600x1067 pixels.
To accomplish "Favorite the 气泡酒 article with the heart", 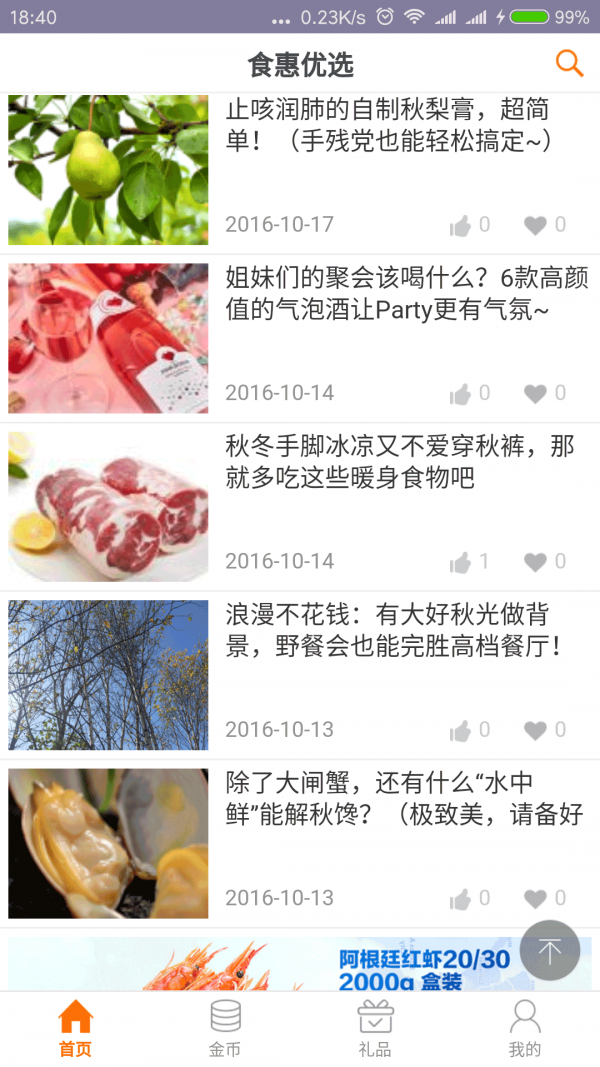I will pos(536,394).
